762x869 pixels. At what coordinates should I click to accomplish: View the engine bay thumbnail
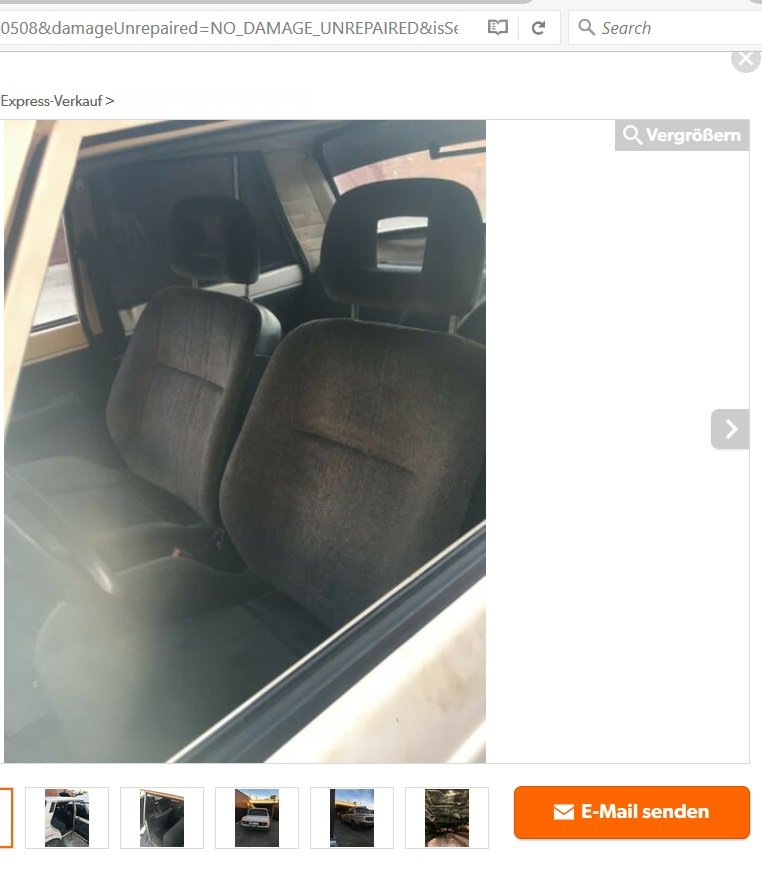[447, 818]
